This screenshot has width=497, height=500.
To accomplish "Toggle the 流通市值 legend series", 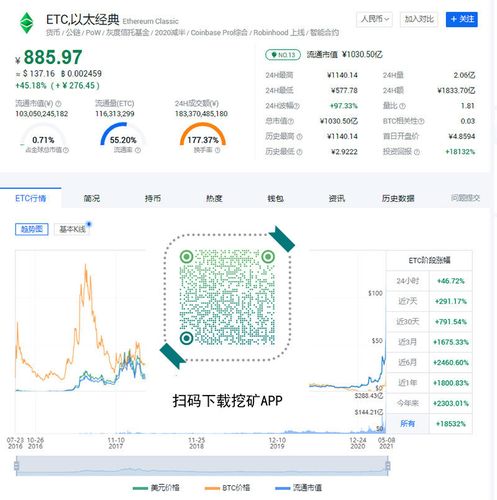I will coord(298,488).
